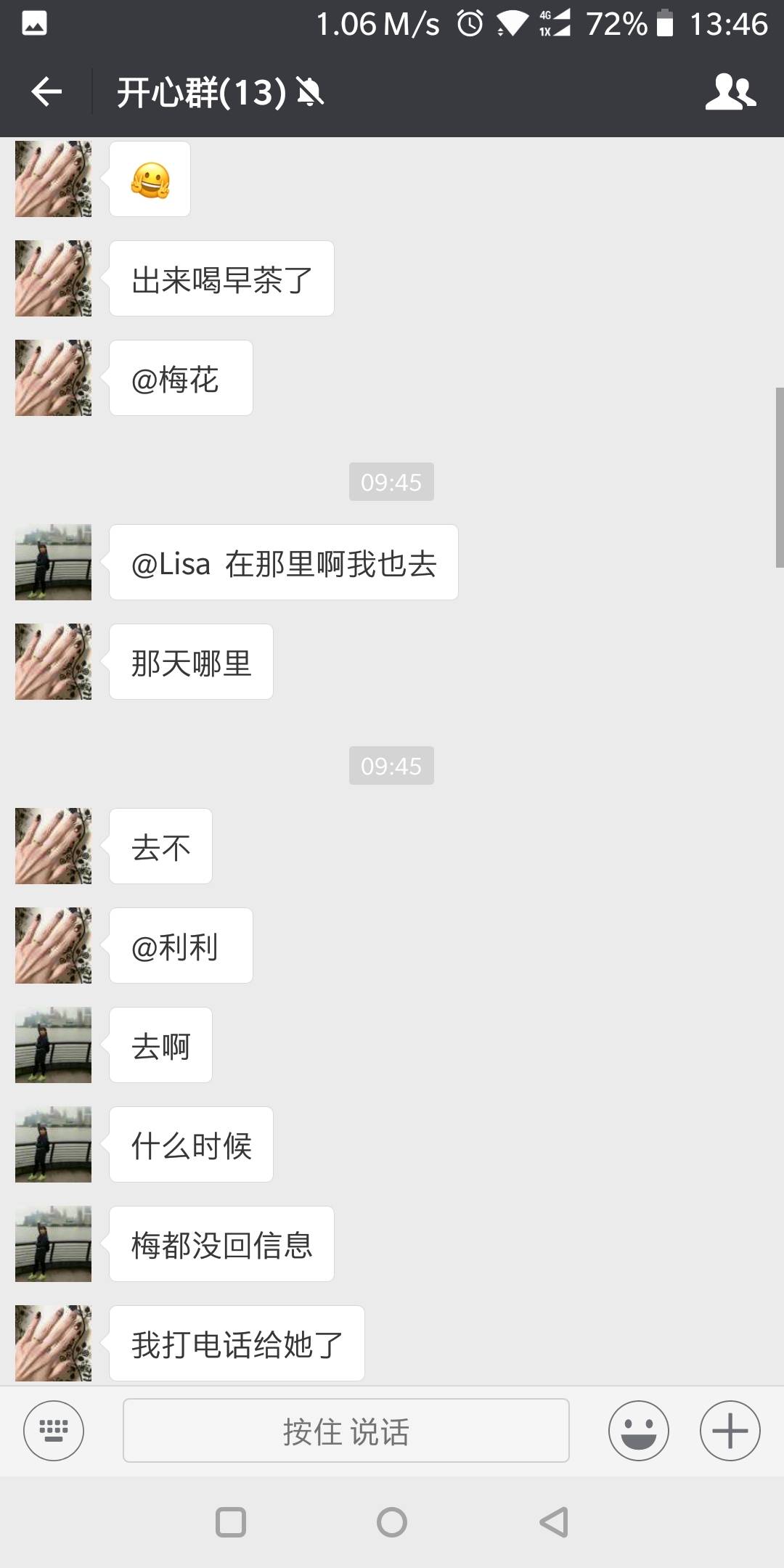784x1568 pixels.
Task: Select the 开心群(13) title
Action: pyautogui.click(x=201, y=91)
